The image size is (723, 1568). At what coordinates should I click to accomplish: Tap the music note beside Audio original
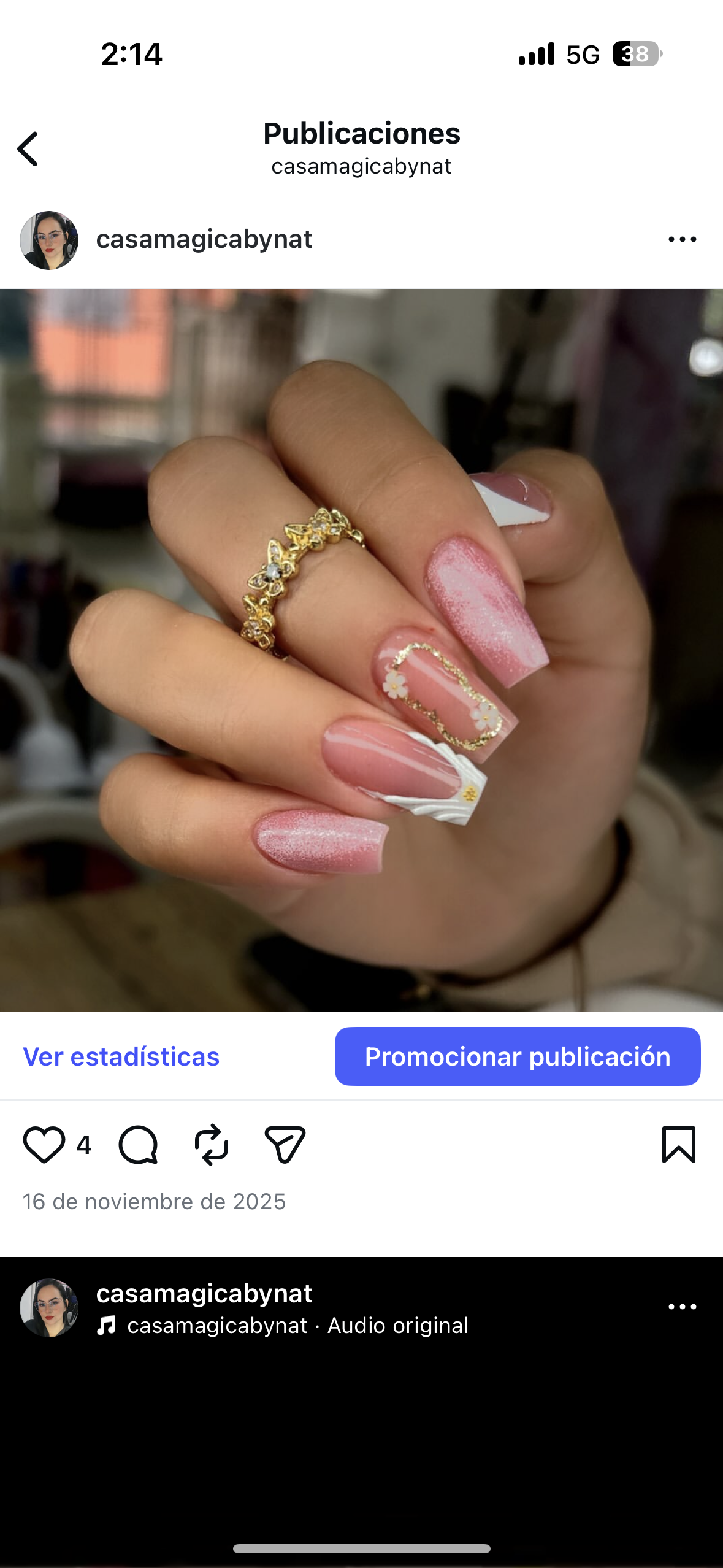(x=105, y=1325)
